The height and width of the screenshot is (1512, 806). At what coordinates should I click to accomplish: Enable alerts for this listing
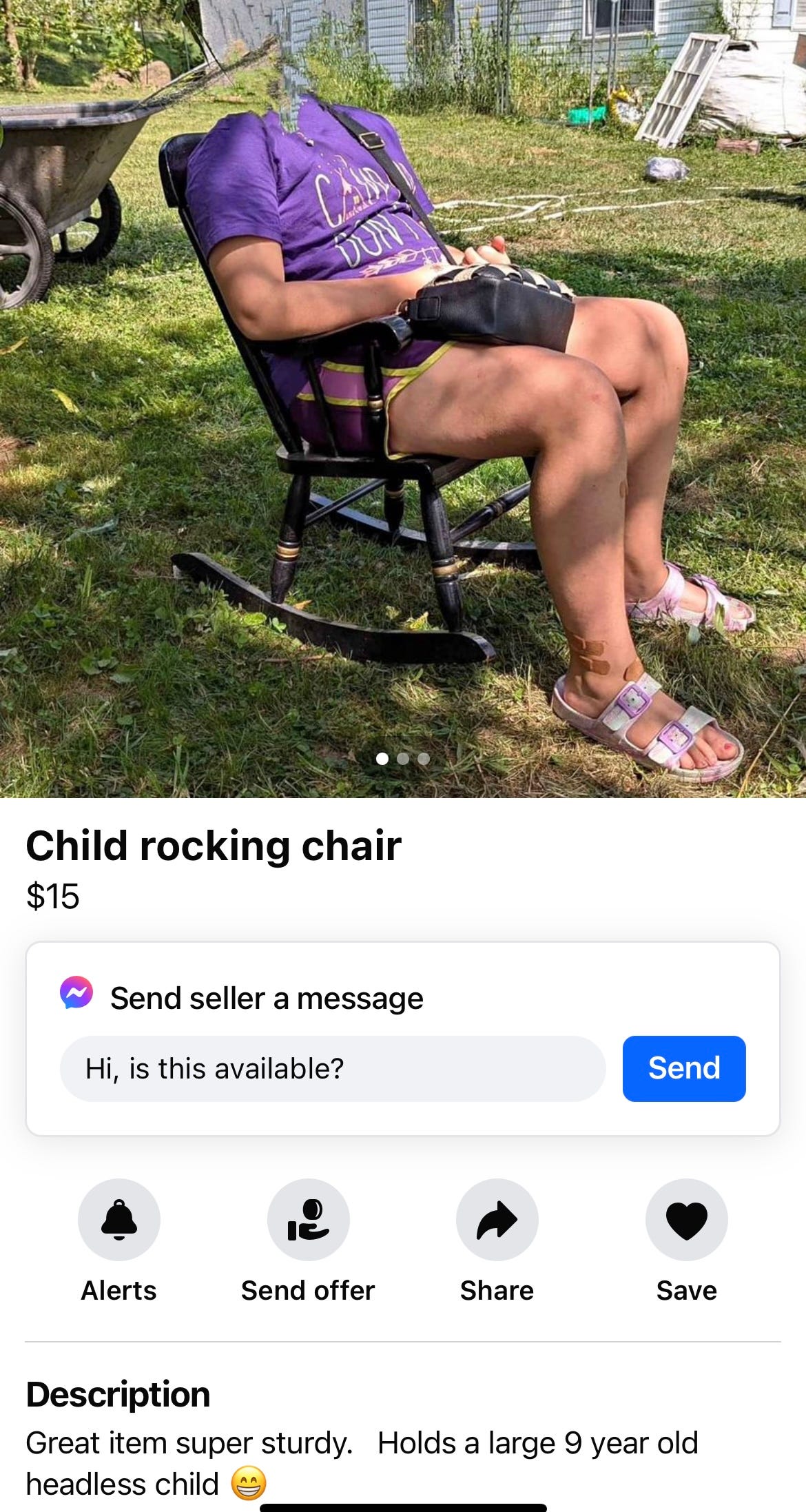118,1219
